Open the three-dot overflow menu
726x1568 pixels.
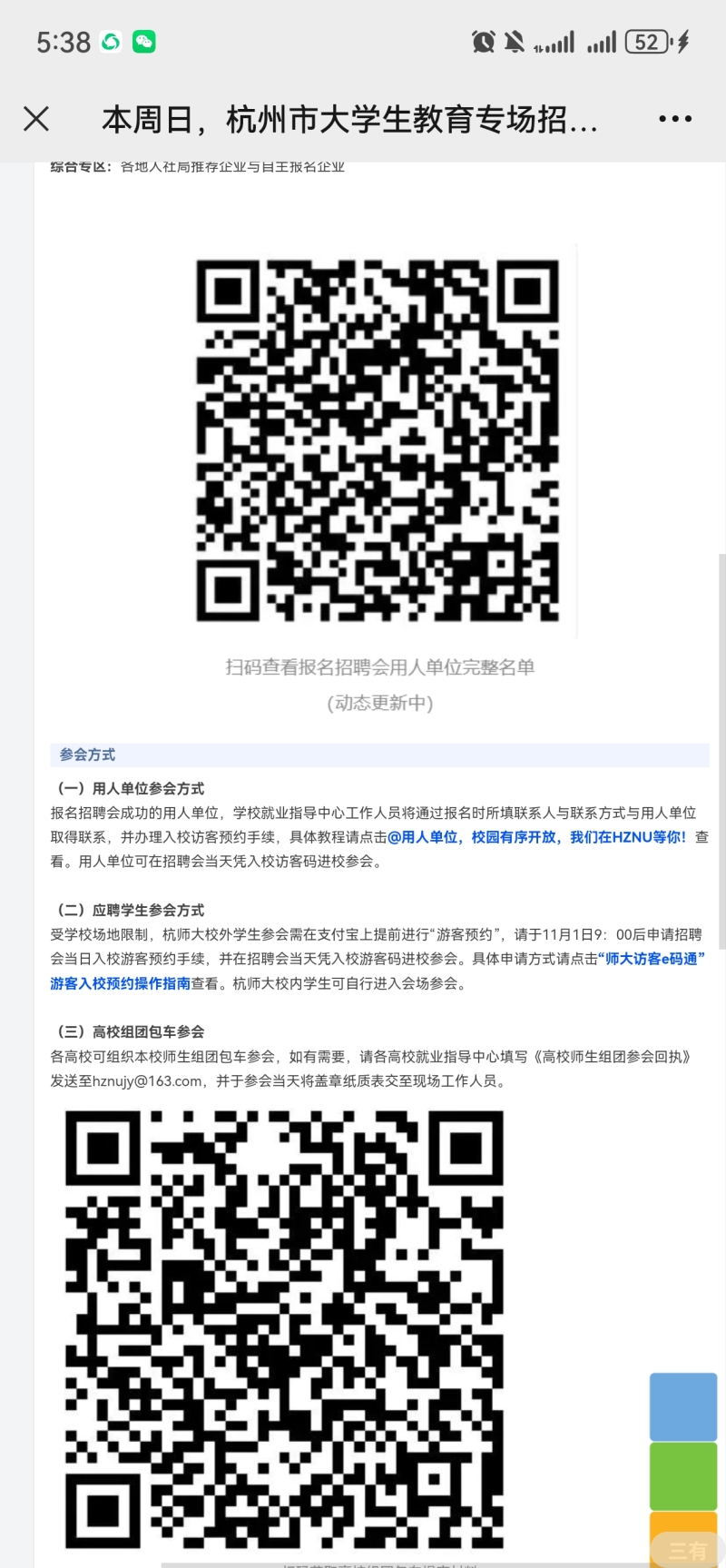[x=674, y=119]
